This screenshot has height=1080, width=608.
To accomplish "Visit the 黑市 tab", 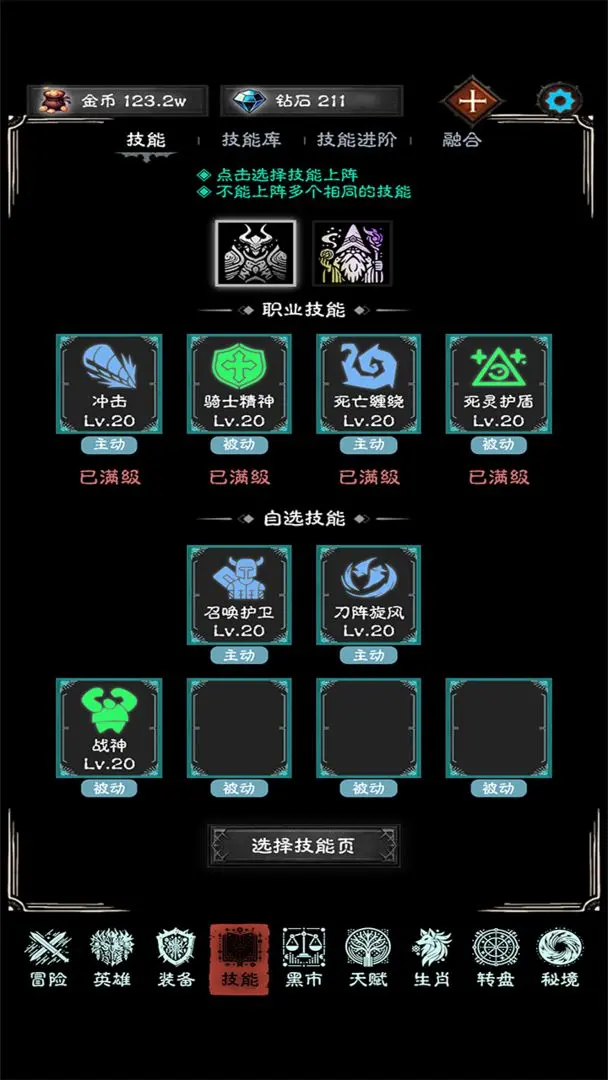I will [303, 959].
